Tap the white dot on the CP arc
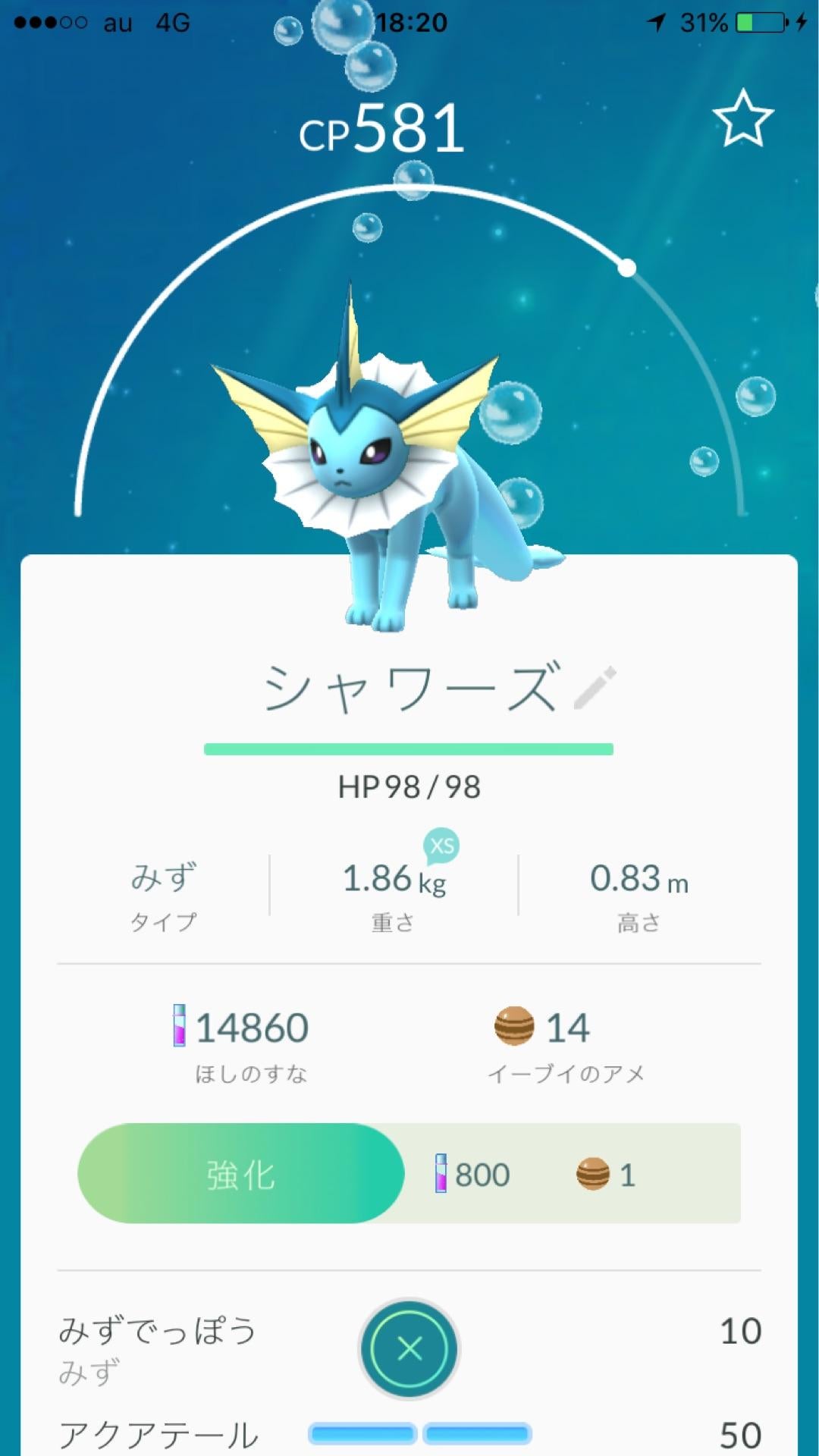Screen dimensions: 819x1456 point(628,266)
